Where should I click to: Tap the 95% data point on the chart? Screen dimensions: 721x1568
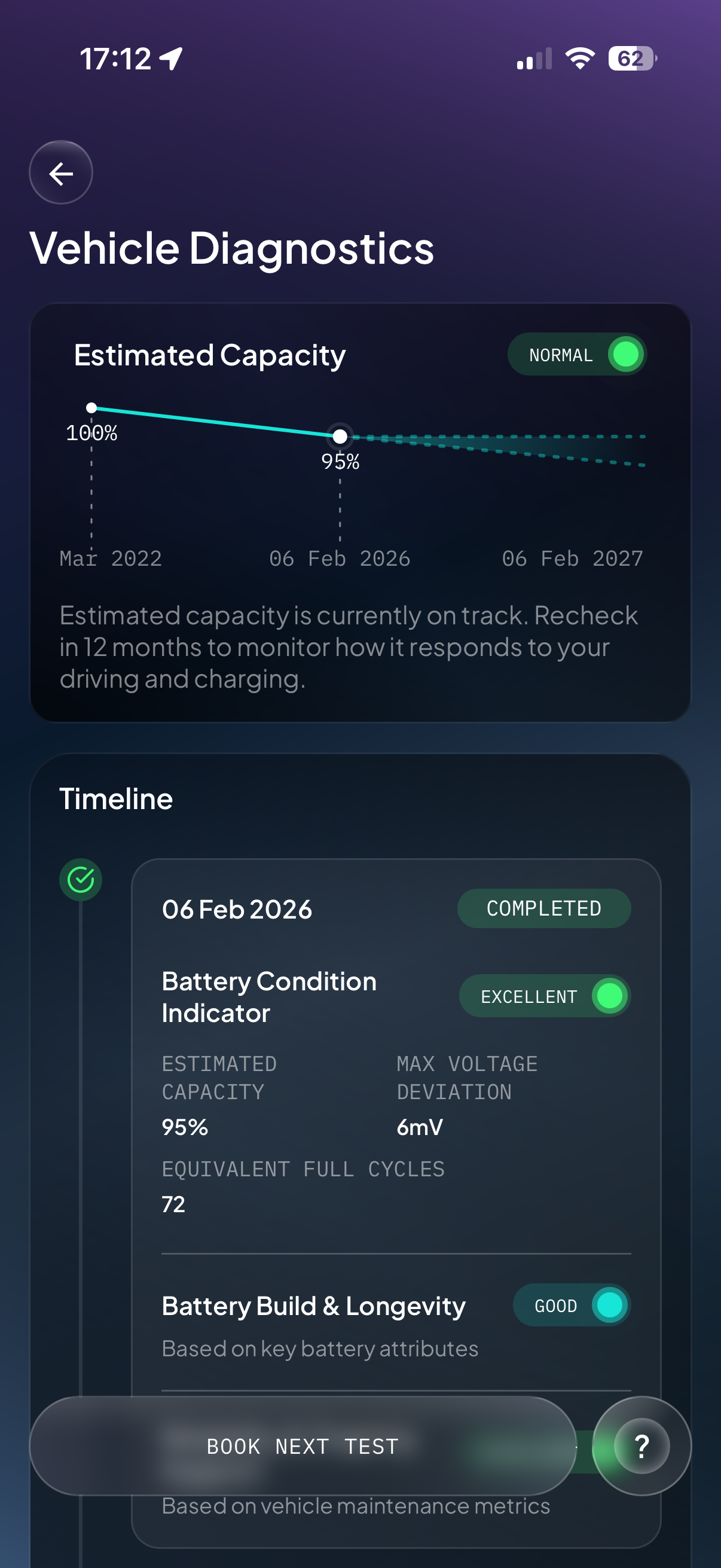(340, 436)
